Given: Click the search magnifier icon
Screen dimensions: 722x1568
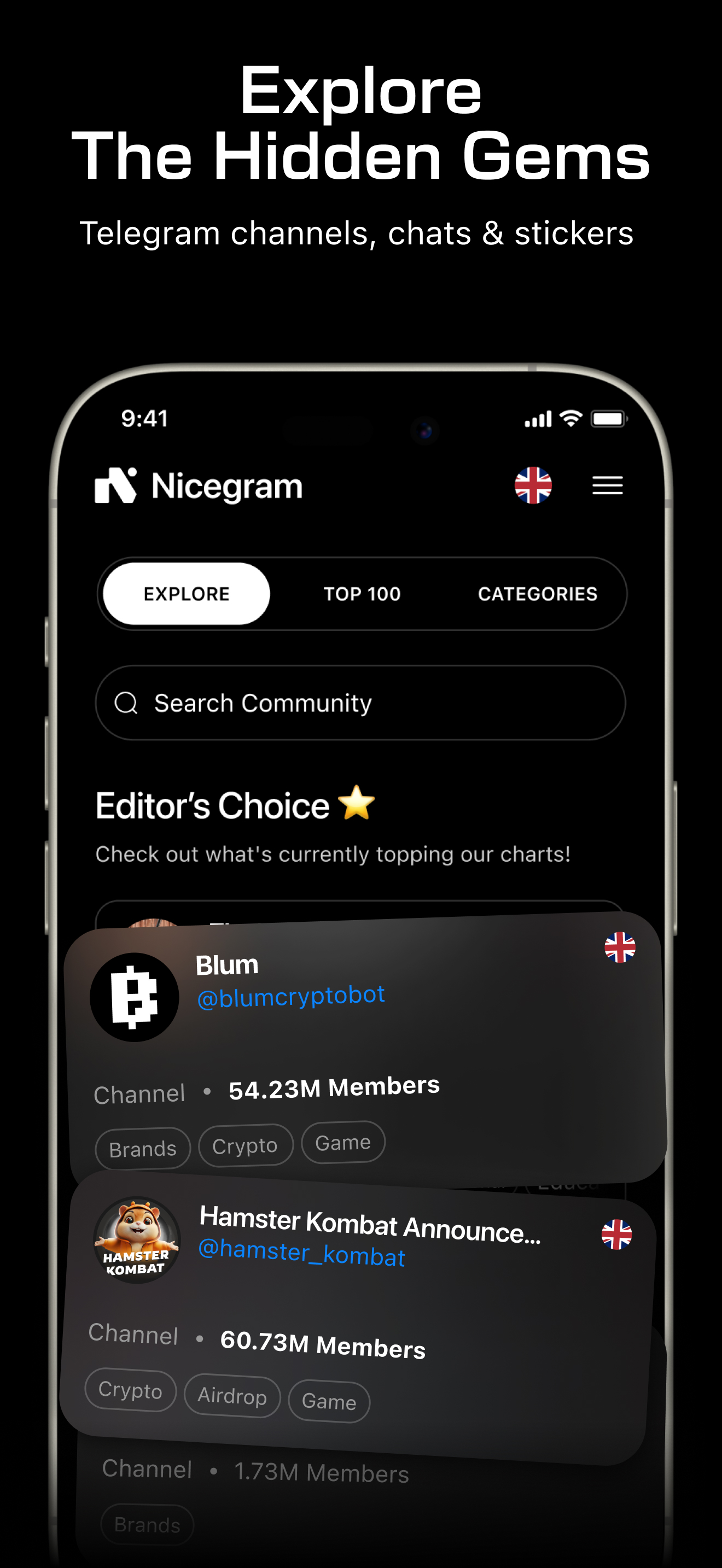Looking at the screenshot, I should pos(126,703).
